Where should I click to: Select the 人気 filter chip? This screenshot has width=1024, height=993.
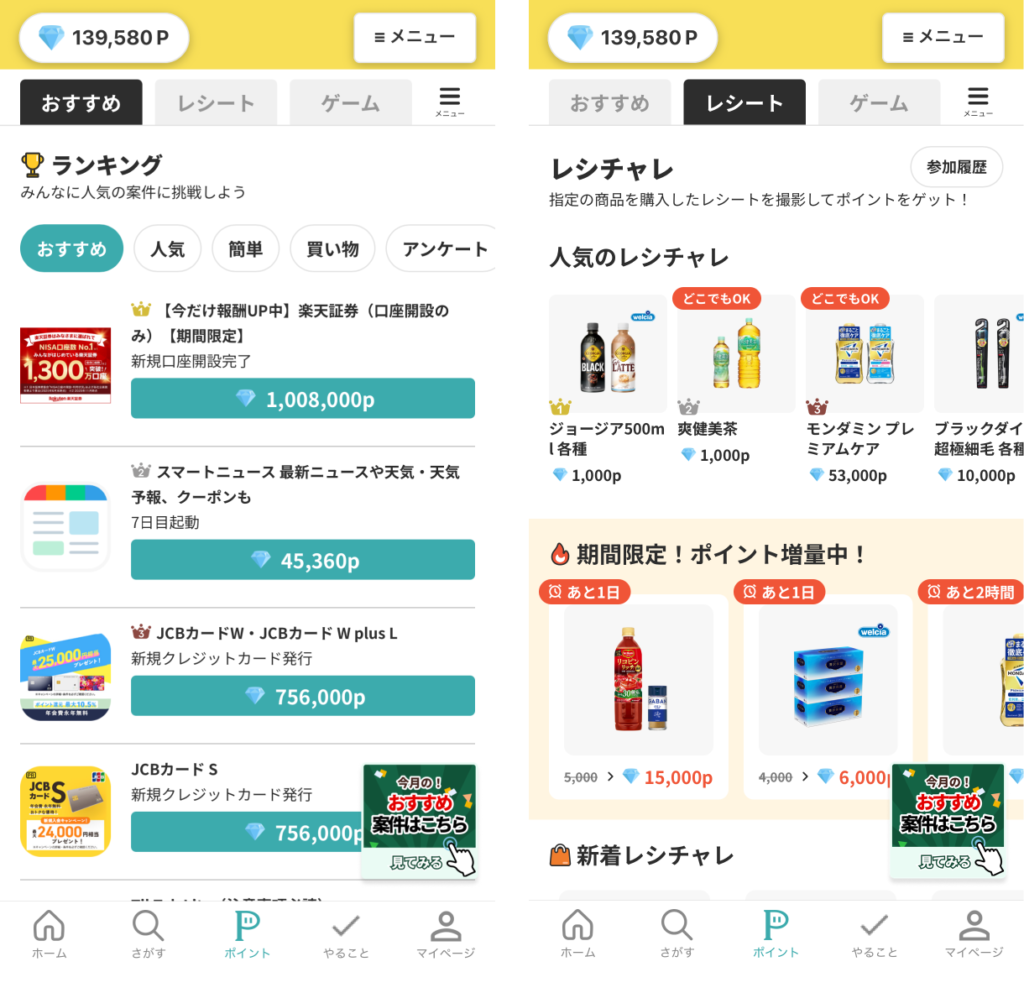[x=167, y=249]
